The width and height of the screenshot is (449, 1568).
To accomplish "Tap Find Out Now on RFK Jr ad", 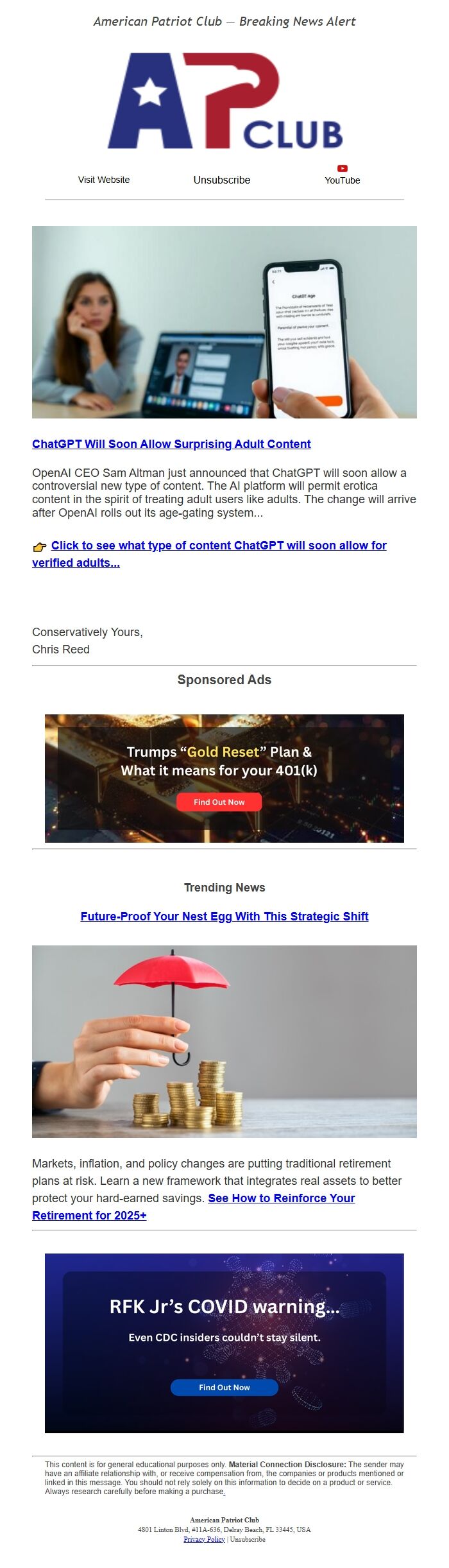I will [x=224, y=1387].
